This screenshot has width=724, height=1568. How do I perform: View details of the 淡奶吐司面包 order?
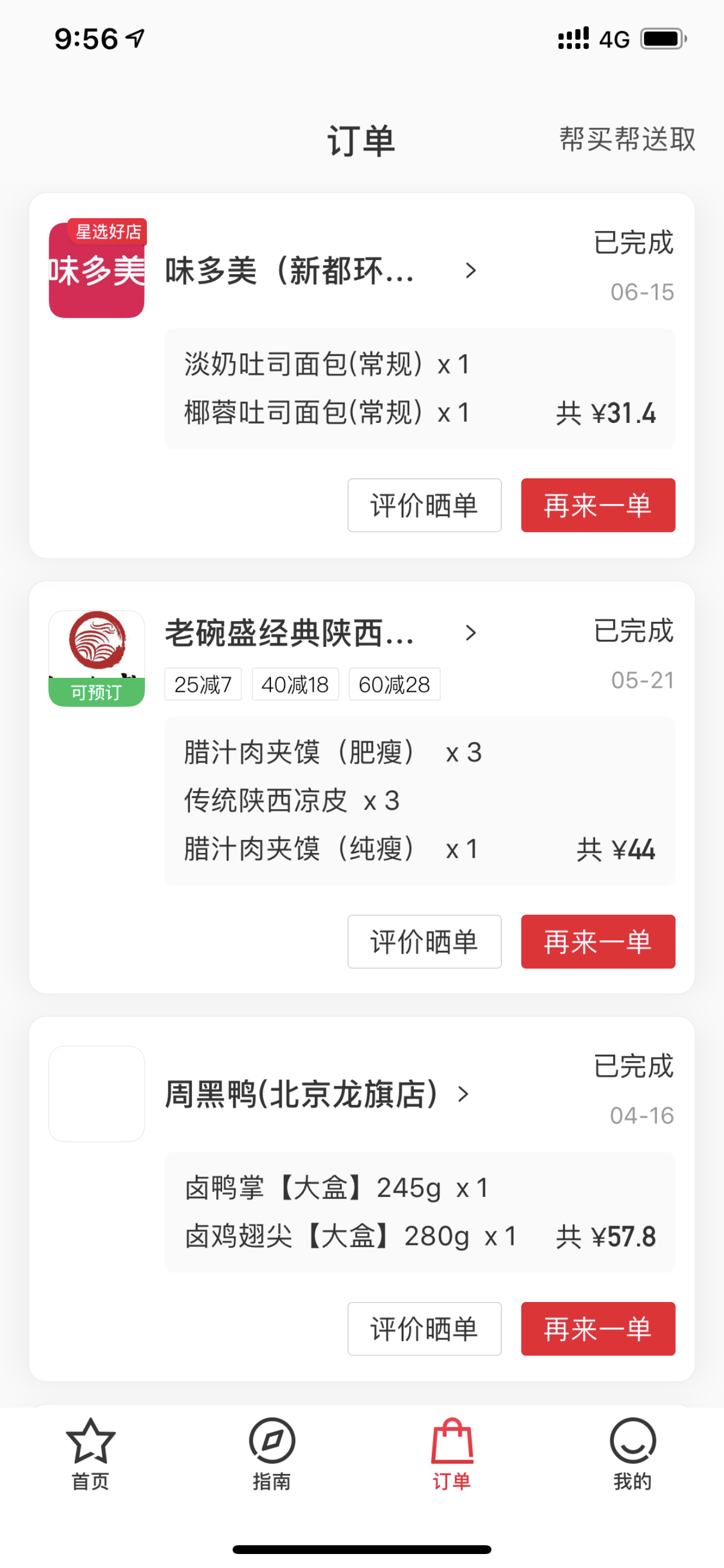tap(420, 388)
